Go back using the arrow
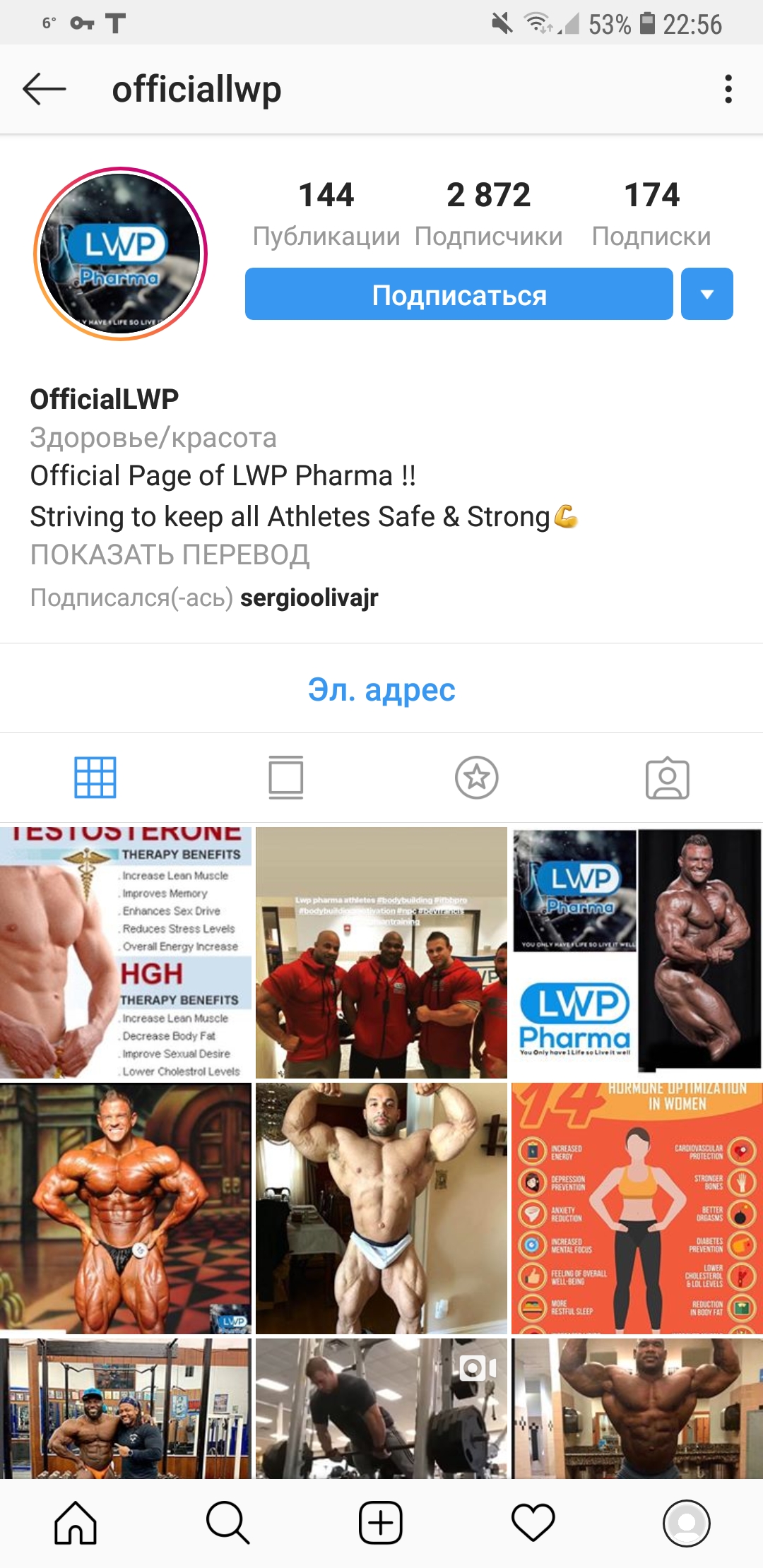The height and width of the screenshot is (1568, 763). (x=44, y=89)
